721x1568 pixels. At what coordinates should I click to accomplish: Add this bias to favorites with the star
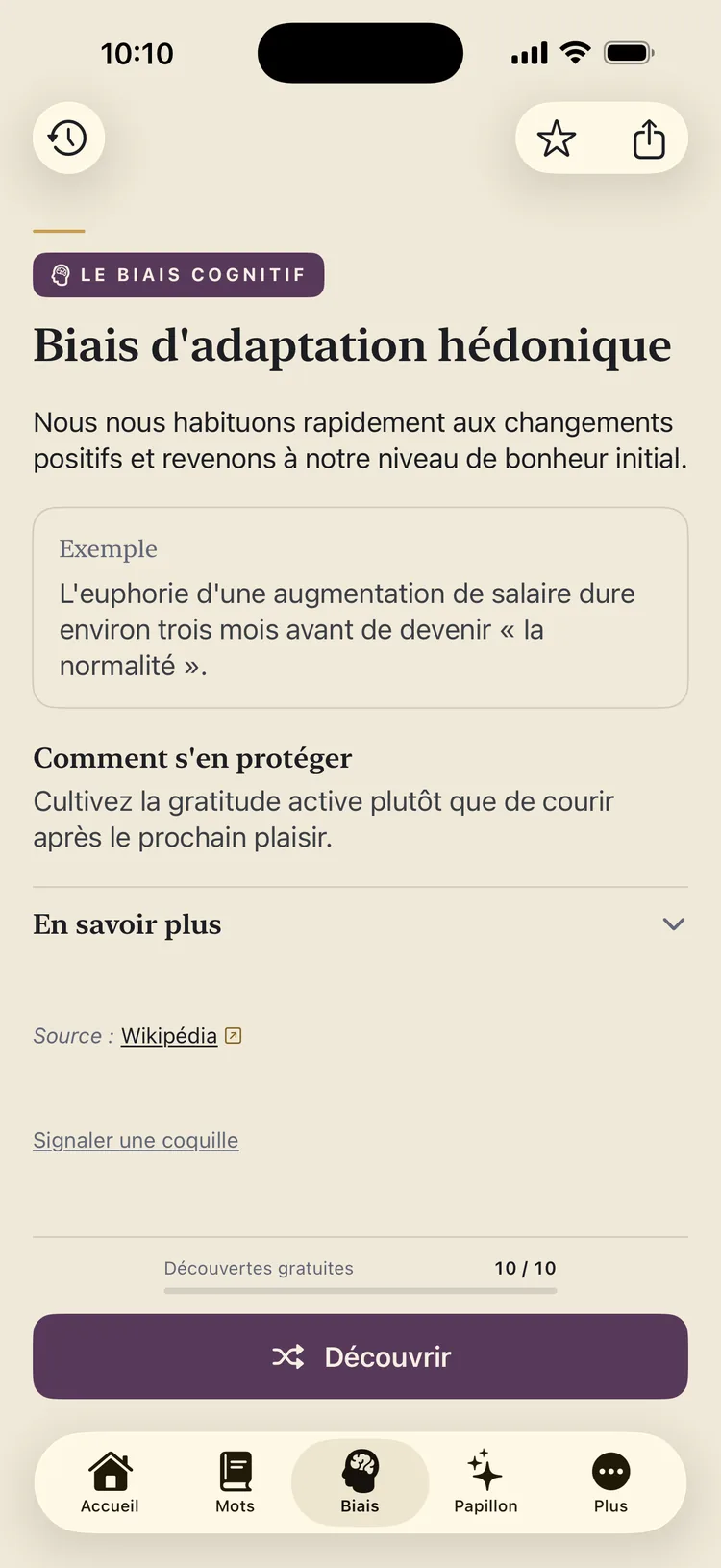[557, 139]
